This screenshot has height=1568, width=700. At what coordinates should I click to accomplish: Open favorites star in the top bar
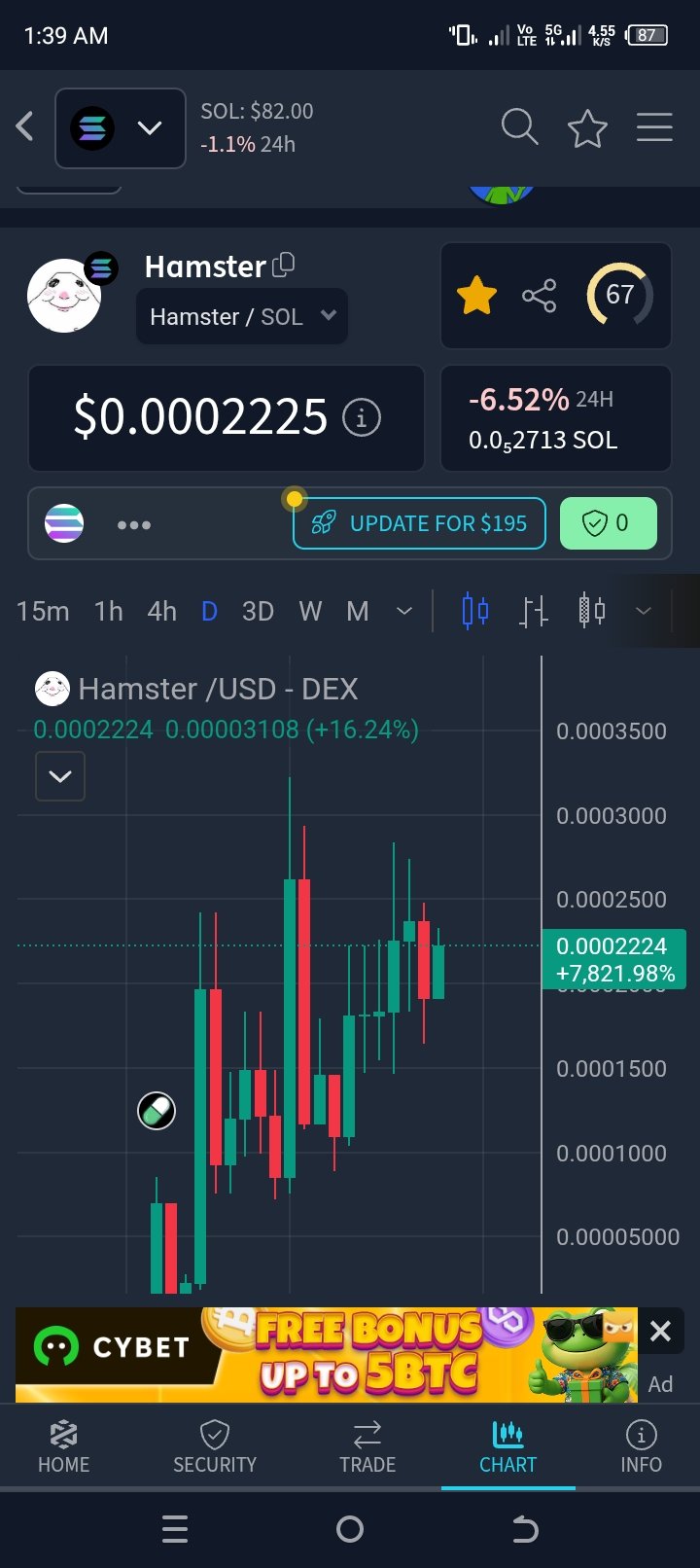coord(587,127)
